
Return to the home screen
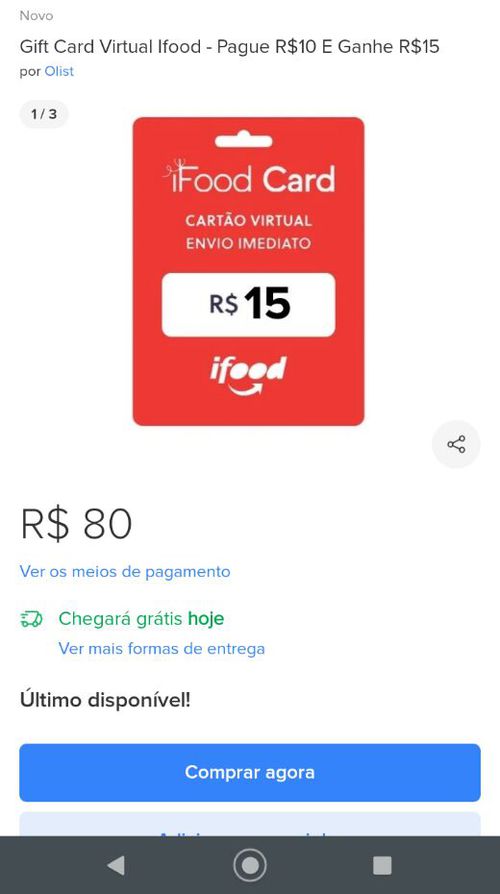(x=250, y=865)
